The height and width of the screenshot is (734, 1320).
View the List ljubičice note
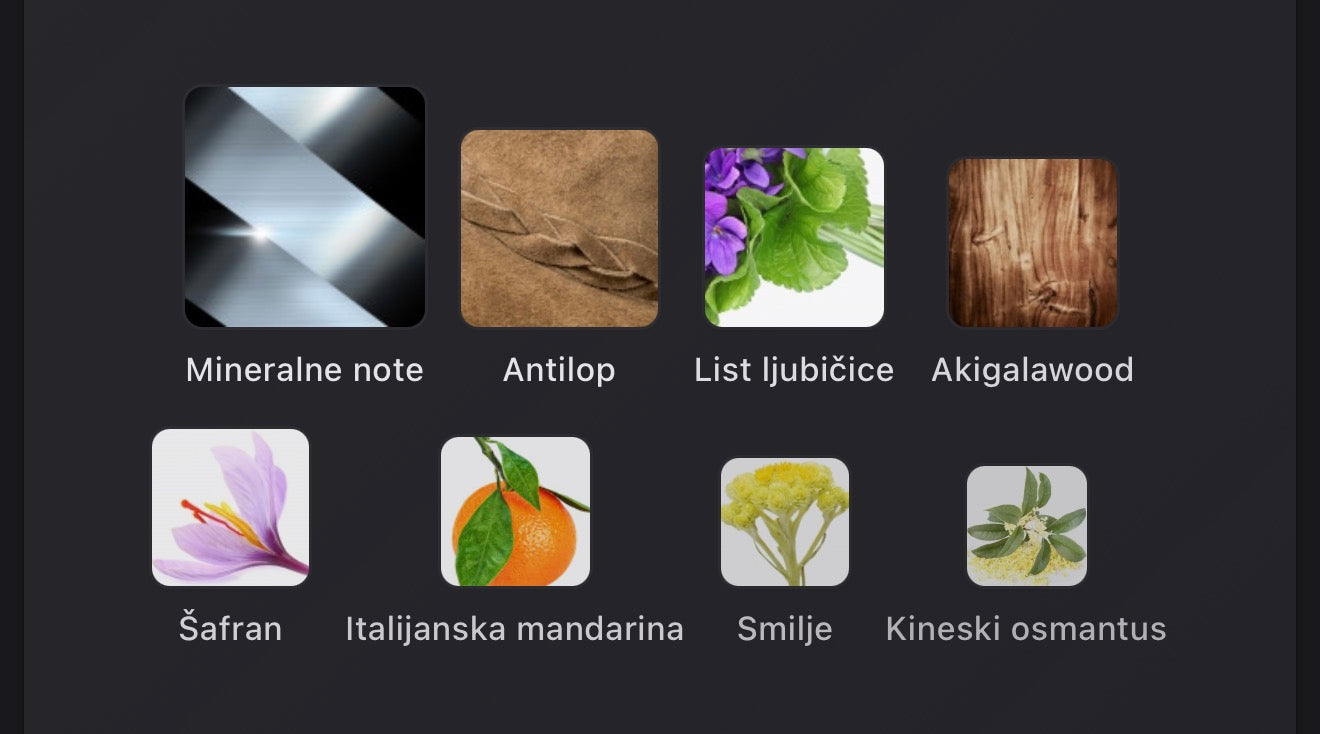click(x=794, y=238)
